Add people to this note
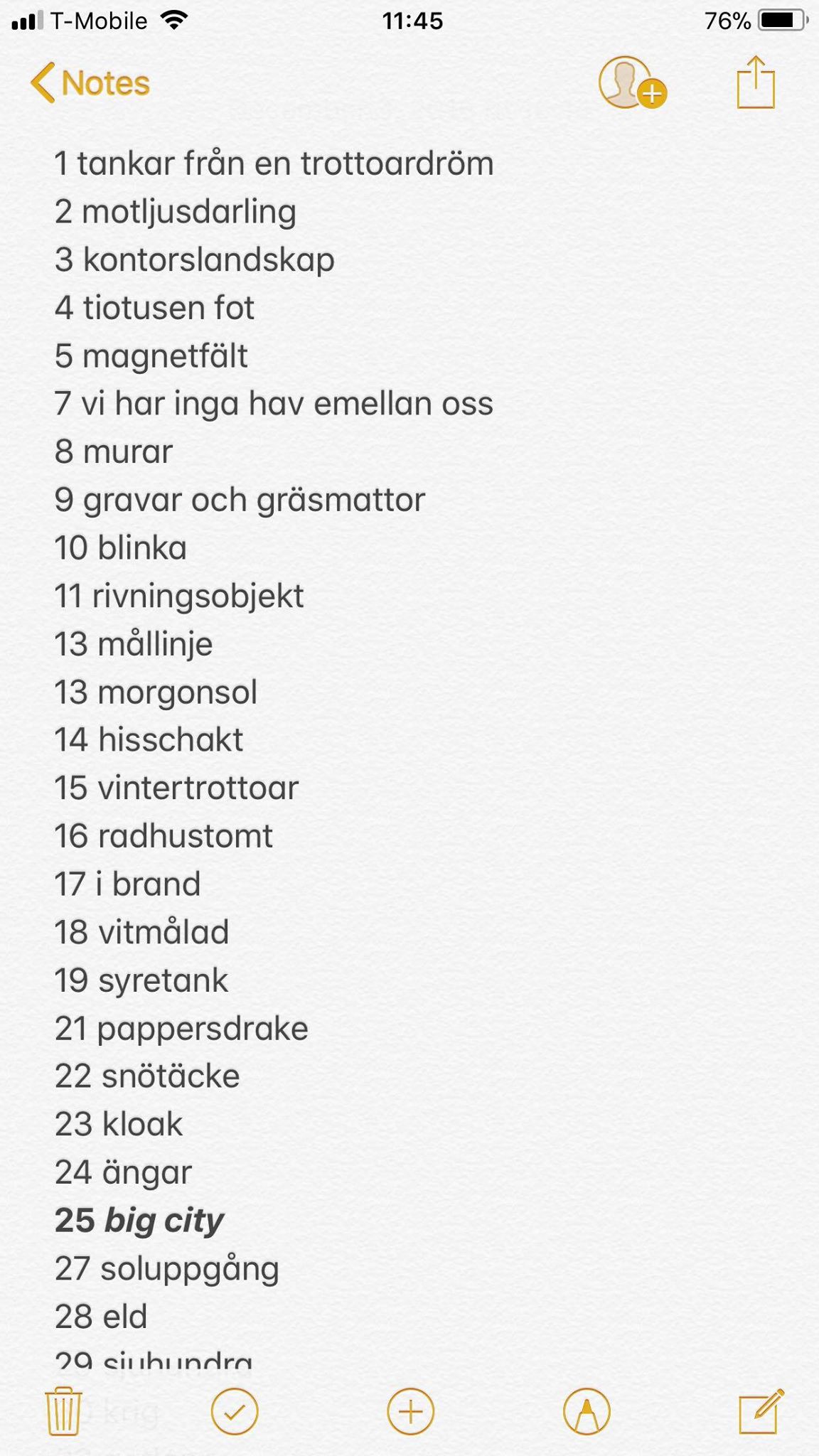819x1456 pixels. pos(632,82)
